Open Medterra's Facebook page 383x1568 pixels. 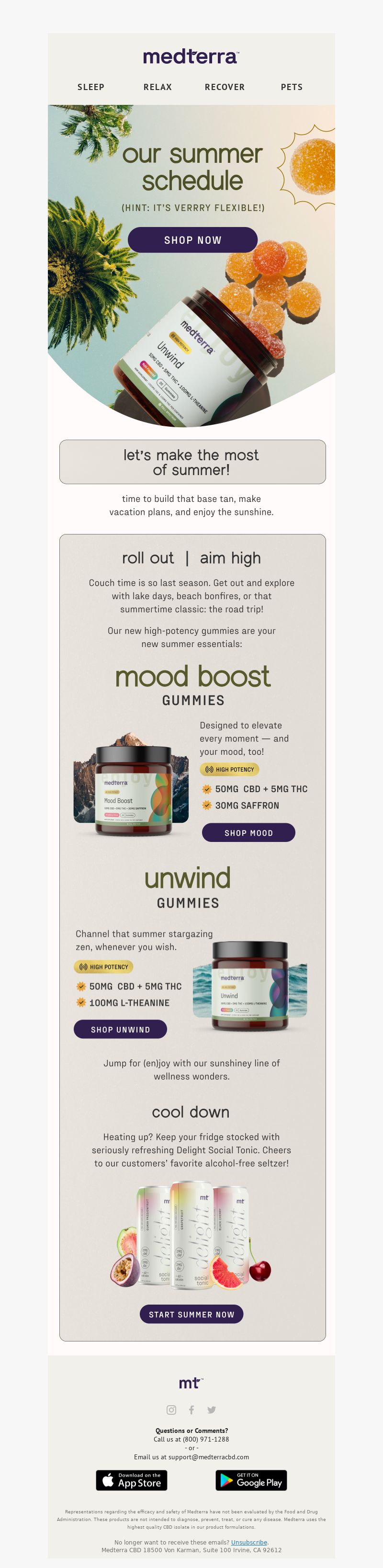point(191,1410)
